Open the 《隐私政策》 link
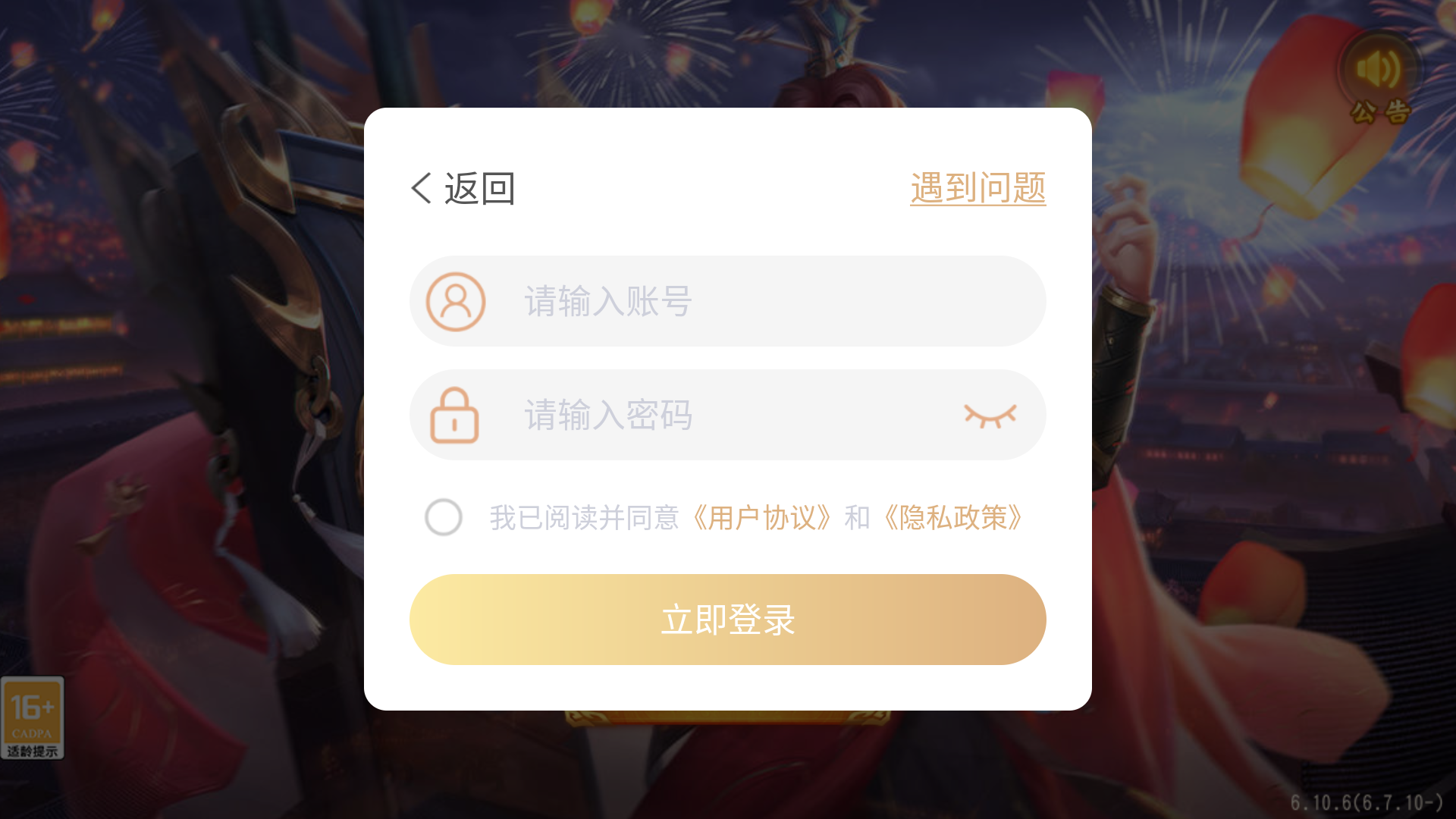Viewport: 1456px width, 819px height. click(x=953, y=518)
